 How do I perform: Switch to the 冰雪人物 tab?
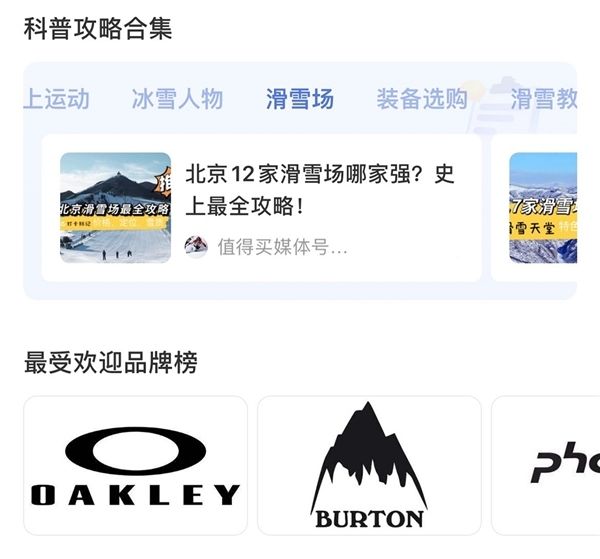coord(177,99)
